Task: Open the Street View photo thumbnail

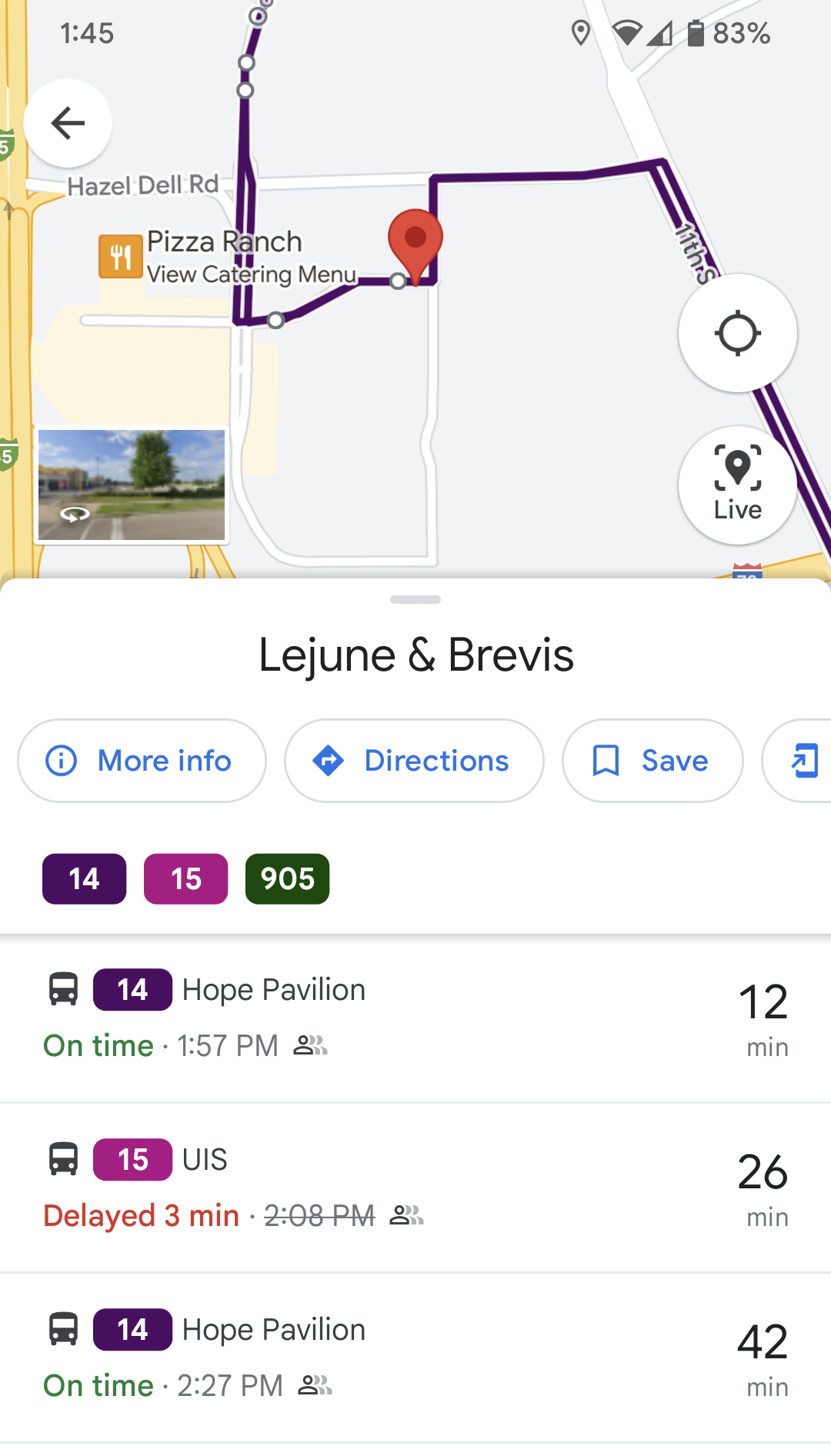Action: point(132,485)
